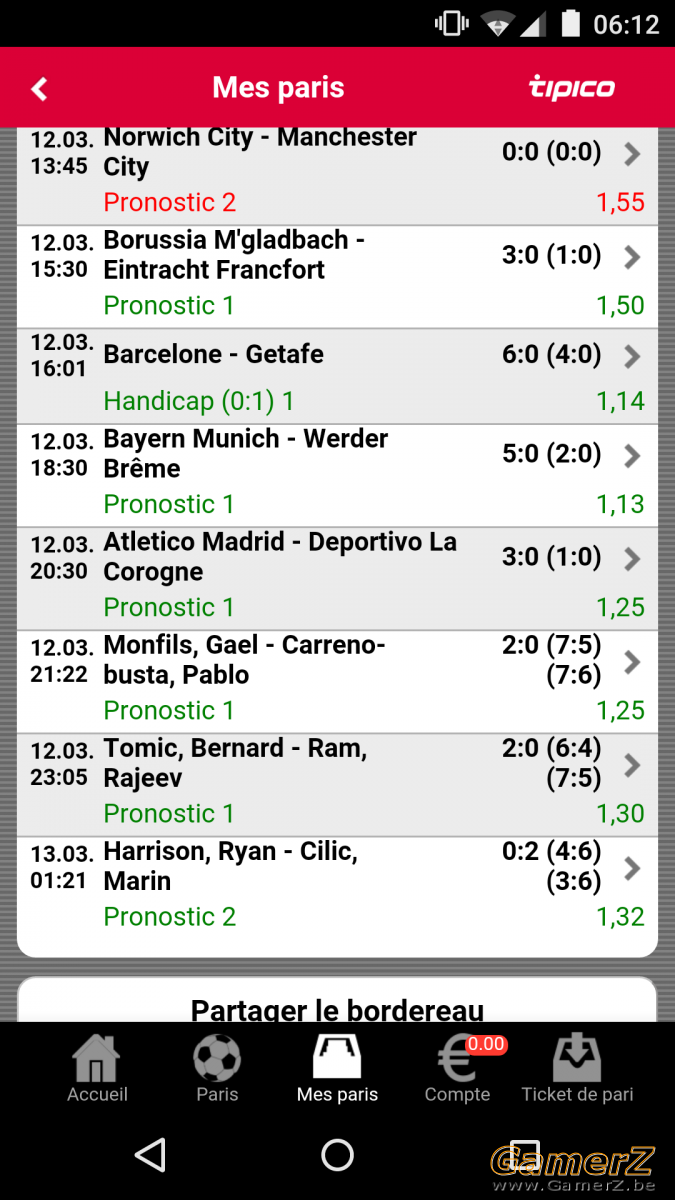The width and height of the screenshot is (675, 1200).
Task: View Barcelone - Getafe bet details
Action: (337, 377)
